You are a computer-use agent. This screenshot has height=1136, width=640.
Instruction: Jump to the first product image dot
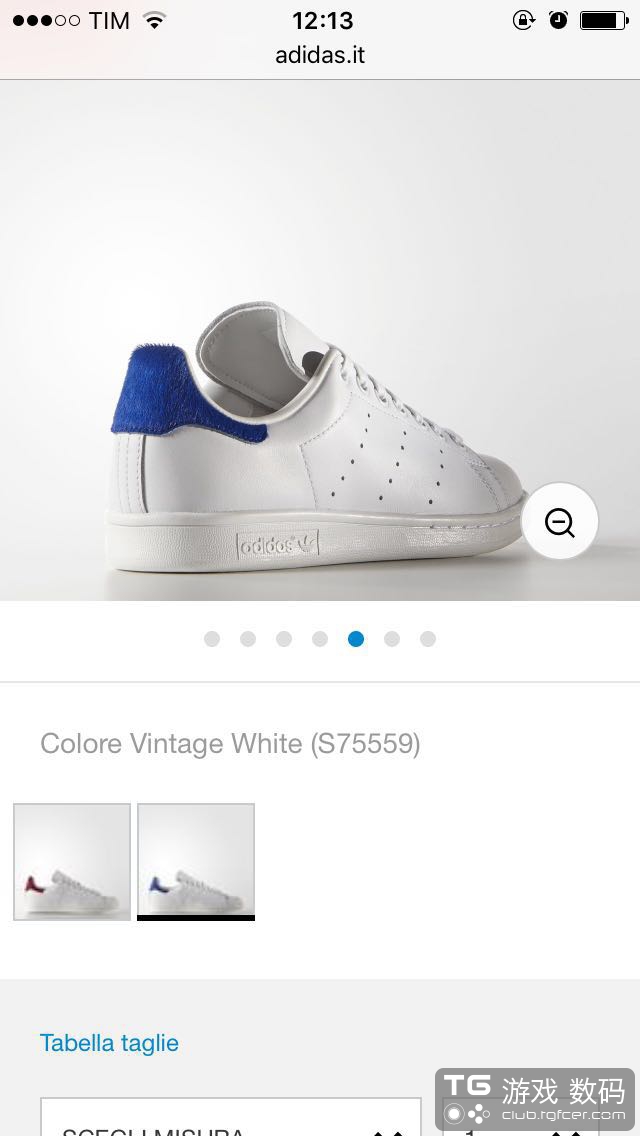212,639
